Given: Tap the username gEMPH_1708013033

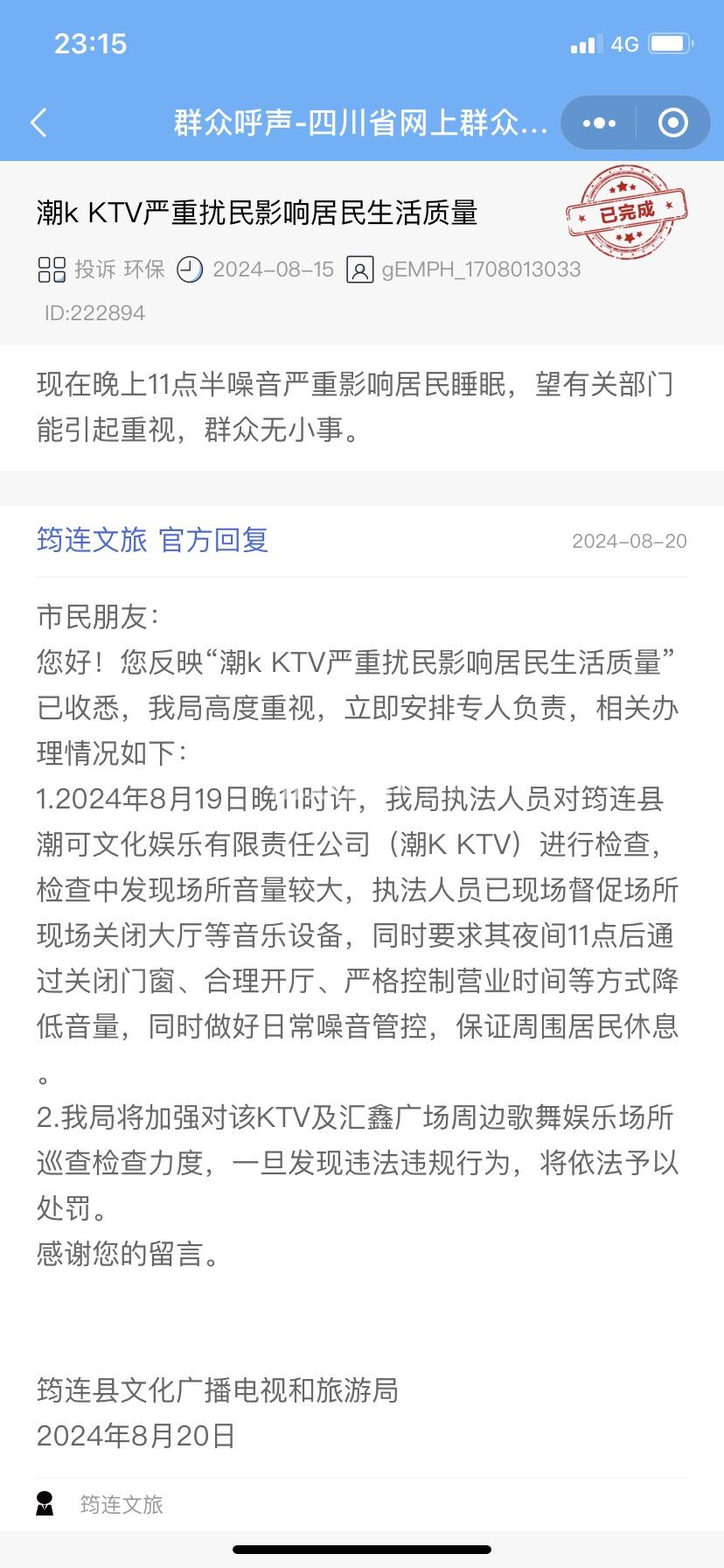Looking at the screenshot, I should 479,269.
